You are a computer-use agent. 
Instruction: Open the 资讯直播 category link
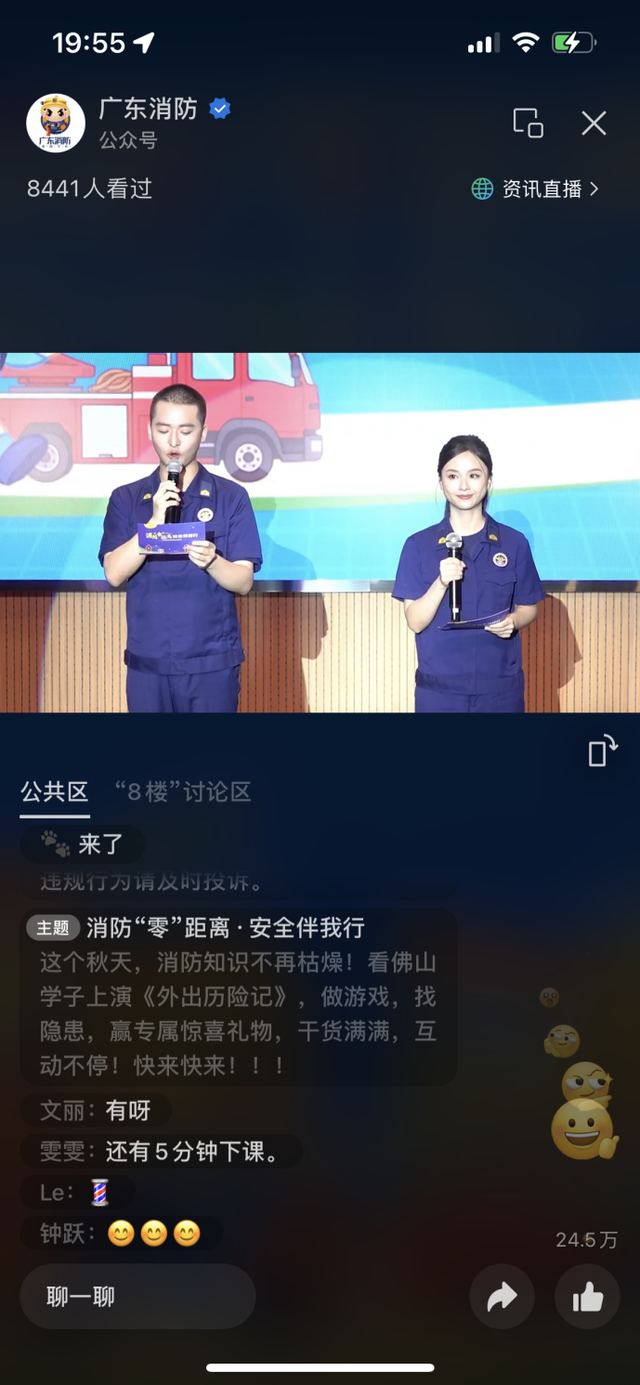(535, 189)
